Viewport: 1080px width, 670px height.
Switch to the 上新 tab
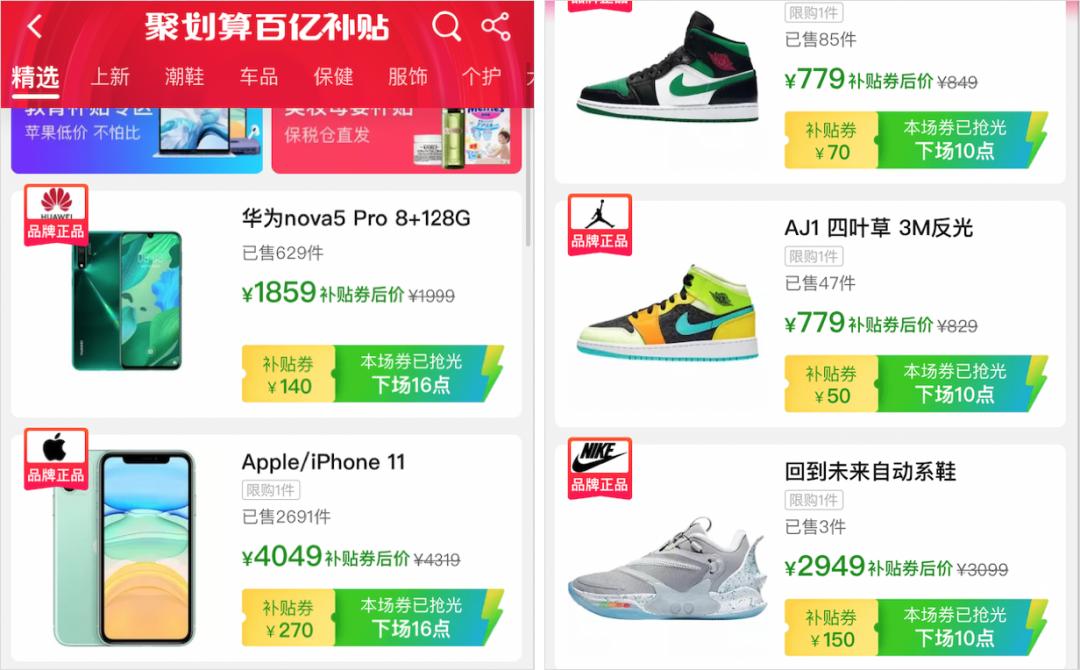[110, 77]
